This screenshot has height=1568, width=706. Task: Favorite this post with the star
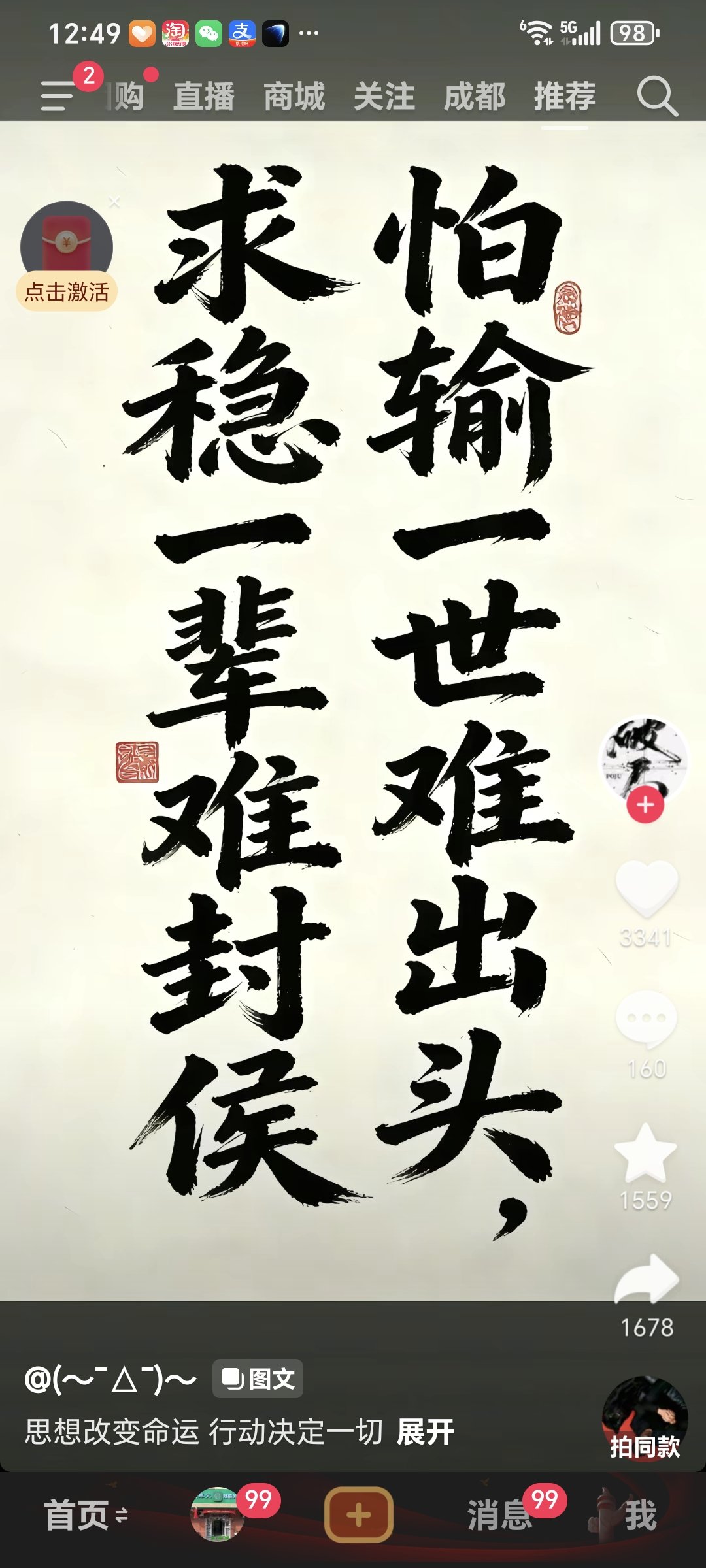point(647,1153)
